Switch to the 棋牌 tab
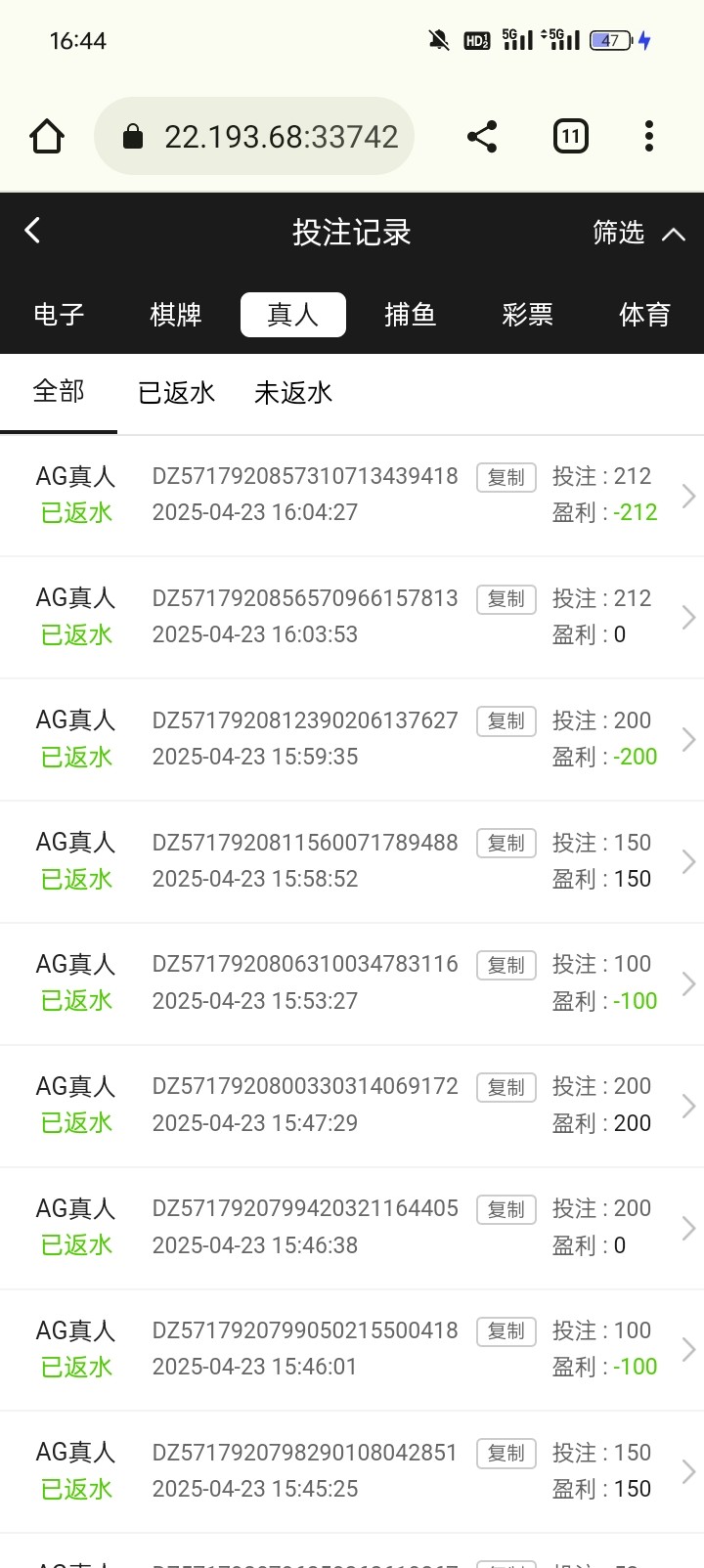 [176, 315]
